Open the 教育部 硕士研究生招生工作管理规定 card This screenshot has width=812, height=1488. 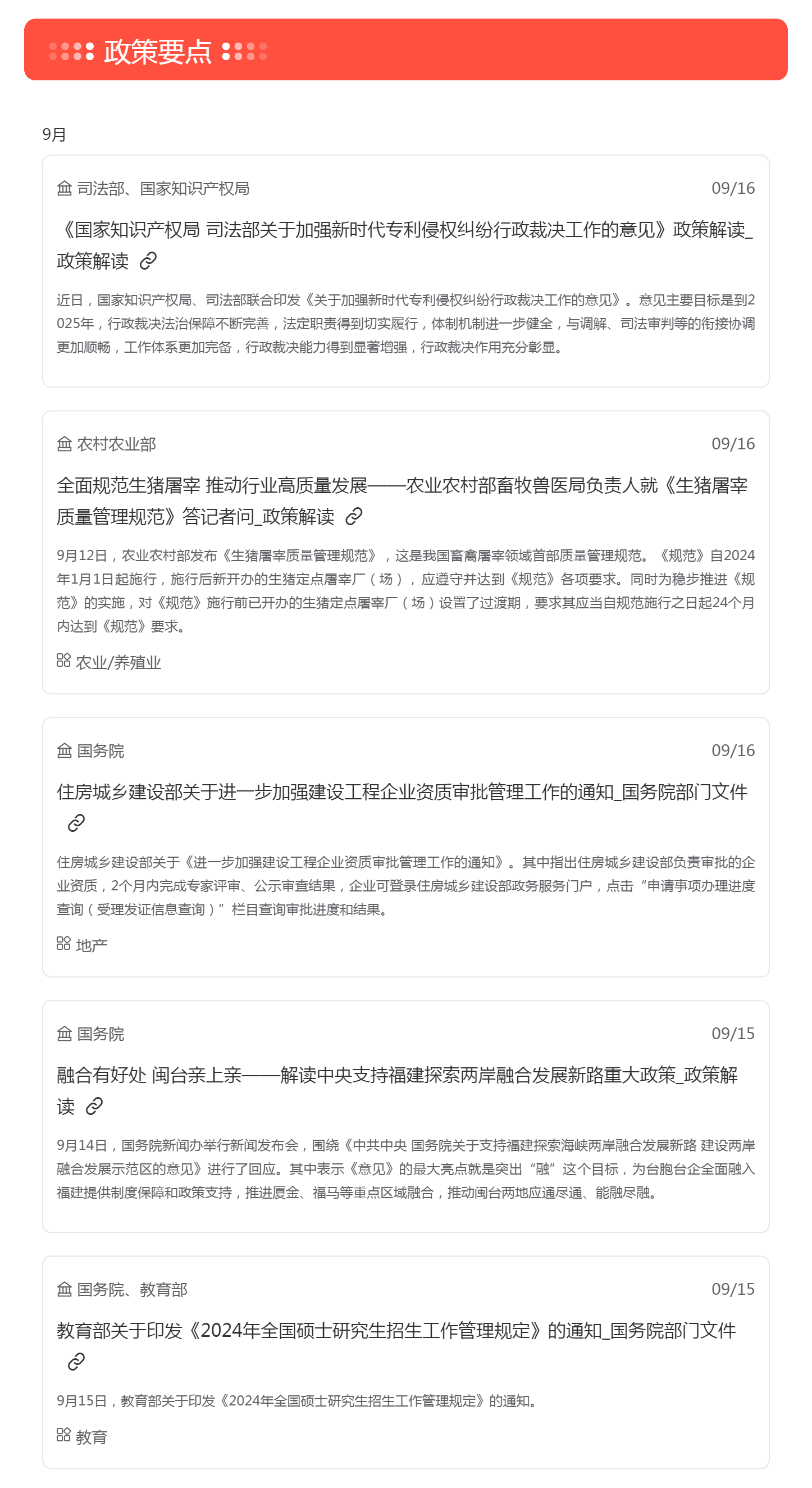405,1363
